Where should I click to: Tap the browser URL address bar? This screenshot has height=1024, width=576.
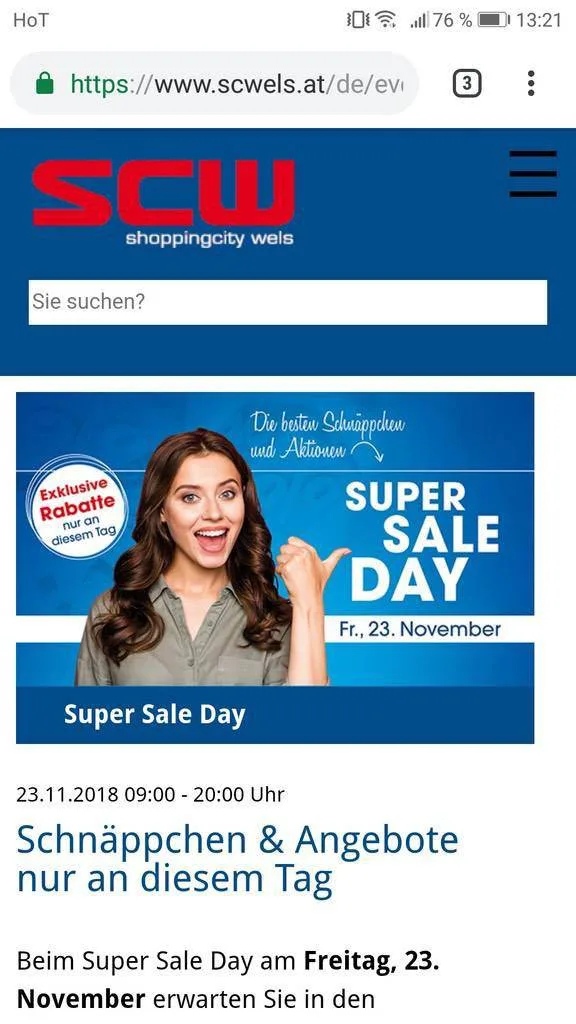214,84
